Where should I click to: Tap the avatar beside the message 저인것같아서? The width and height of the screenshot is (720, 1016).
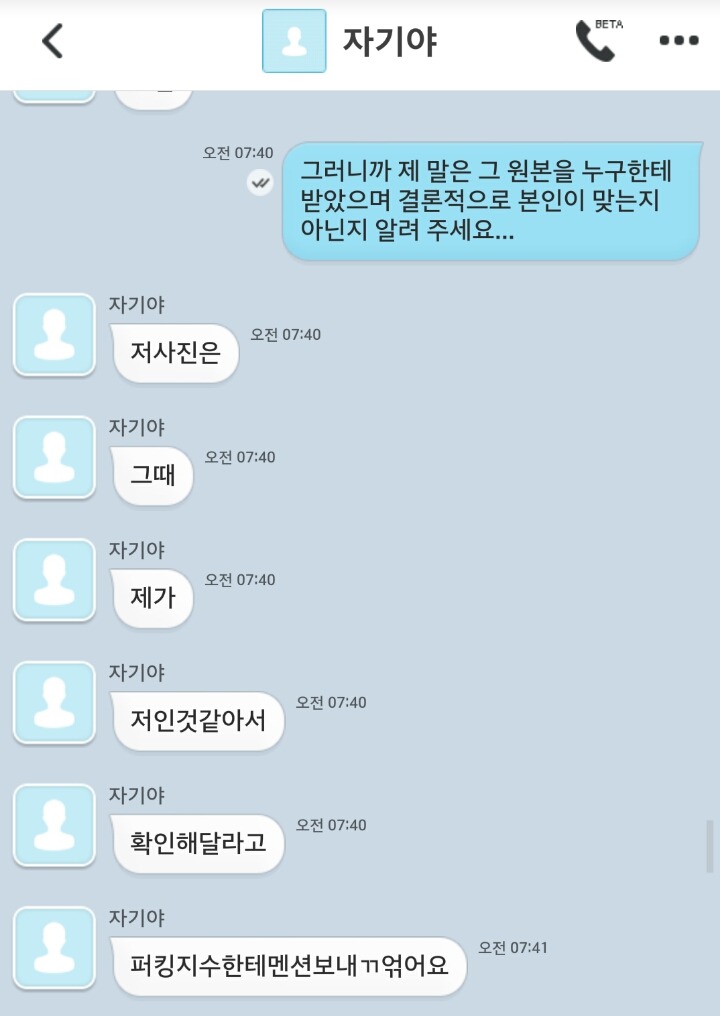(54, 703)
